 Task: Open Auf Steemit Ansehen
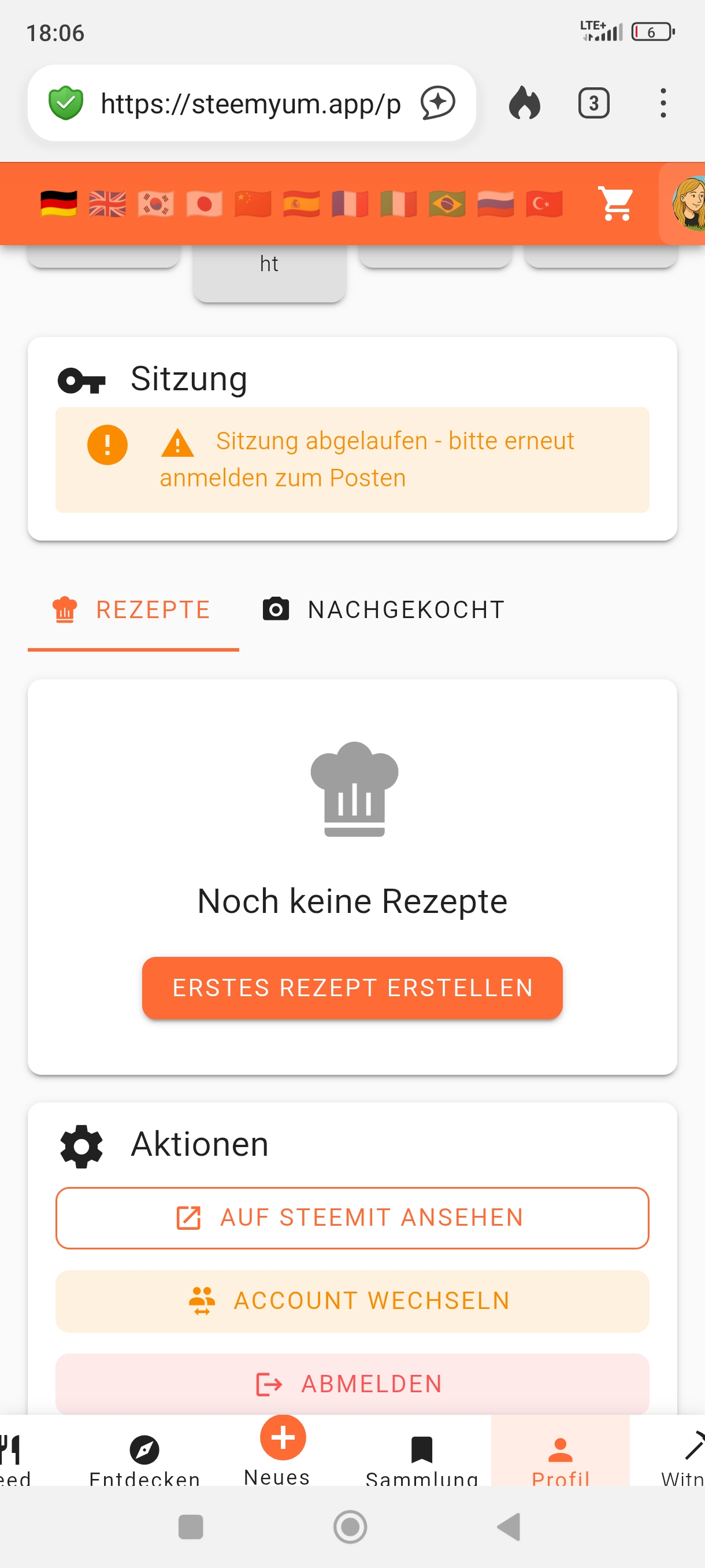(352, 1218)
